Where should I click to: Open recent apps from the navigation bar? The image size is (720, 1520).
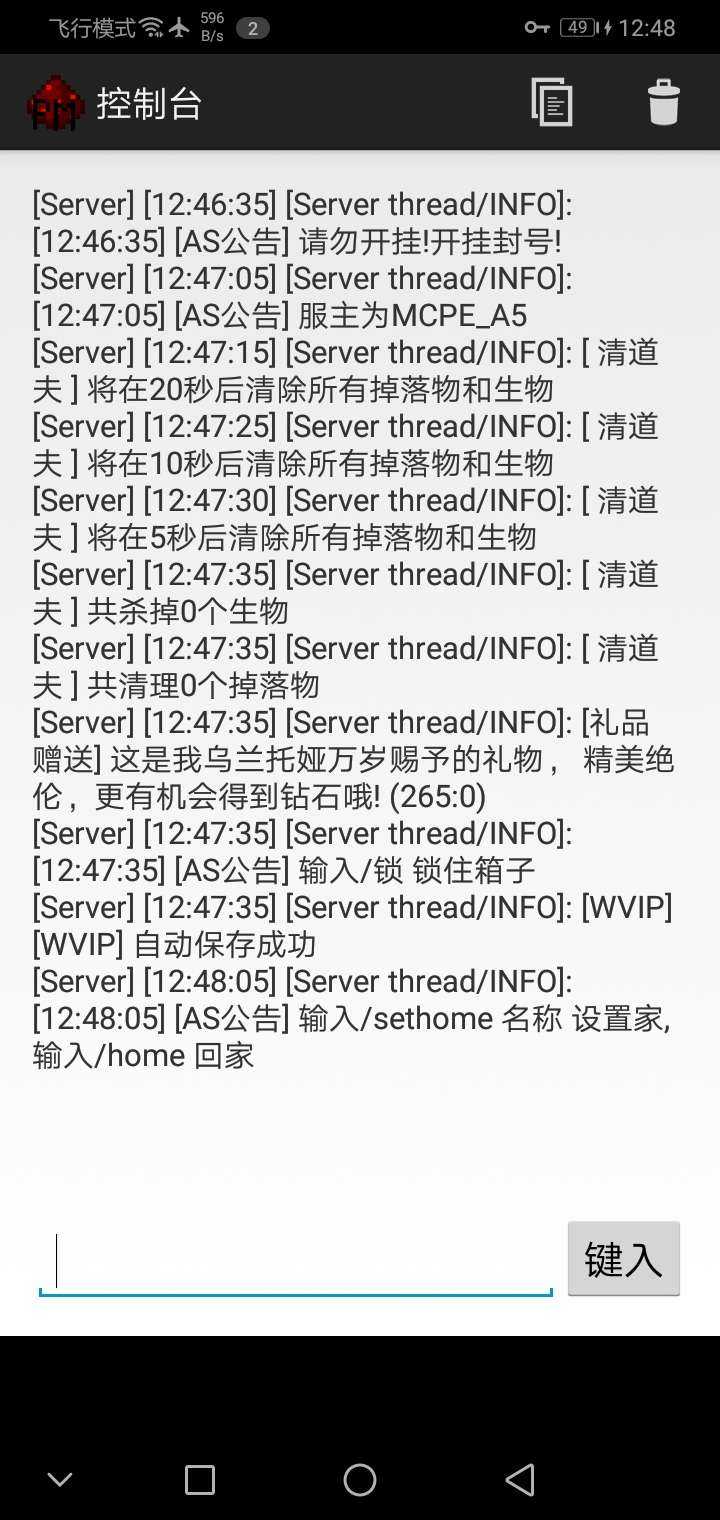coord(200,1479)
